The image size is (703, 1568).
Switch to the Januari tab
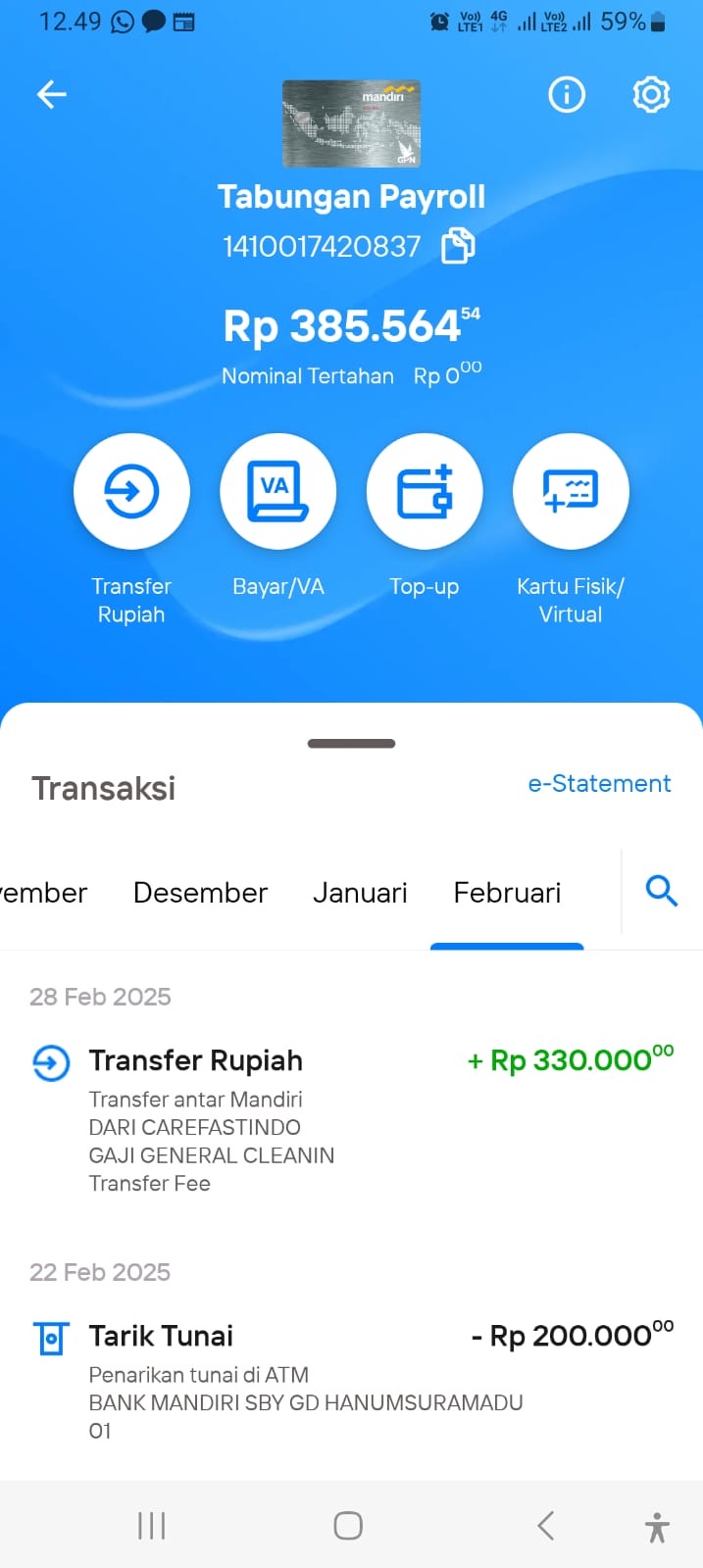click(360, 893)
